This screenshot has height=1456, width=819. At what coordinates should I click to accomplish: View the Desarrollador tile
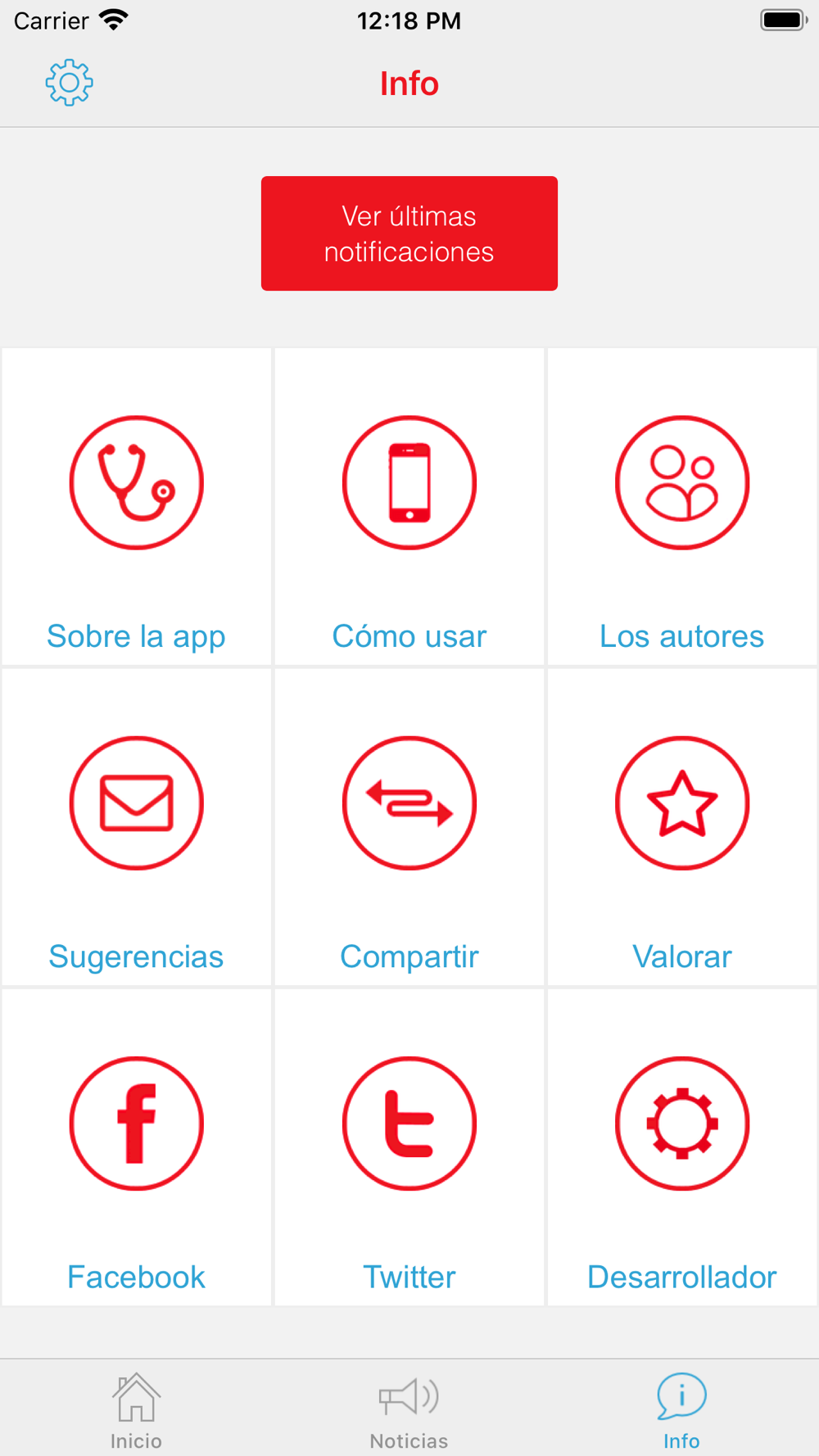[x=682, y=1147]
